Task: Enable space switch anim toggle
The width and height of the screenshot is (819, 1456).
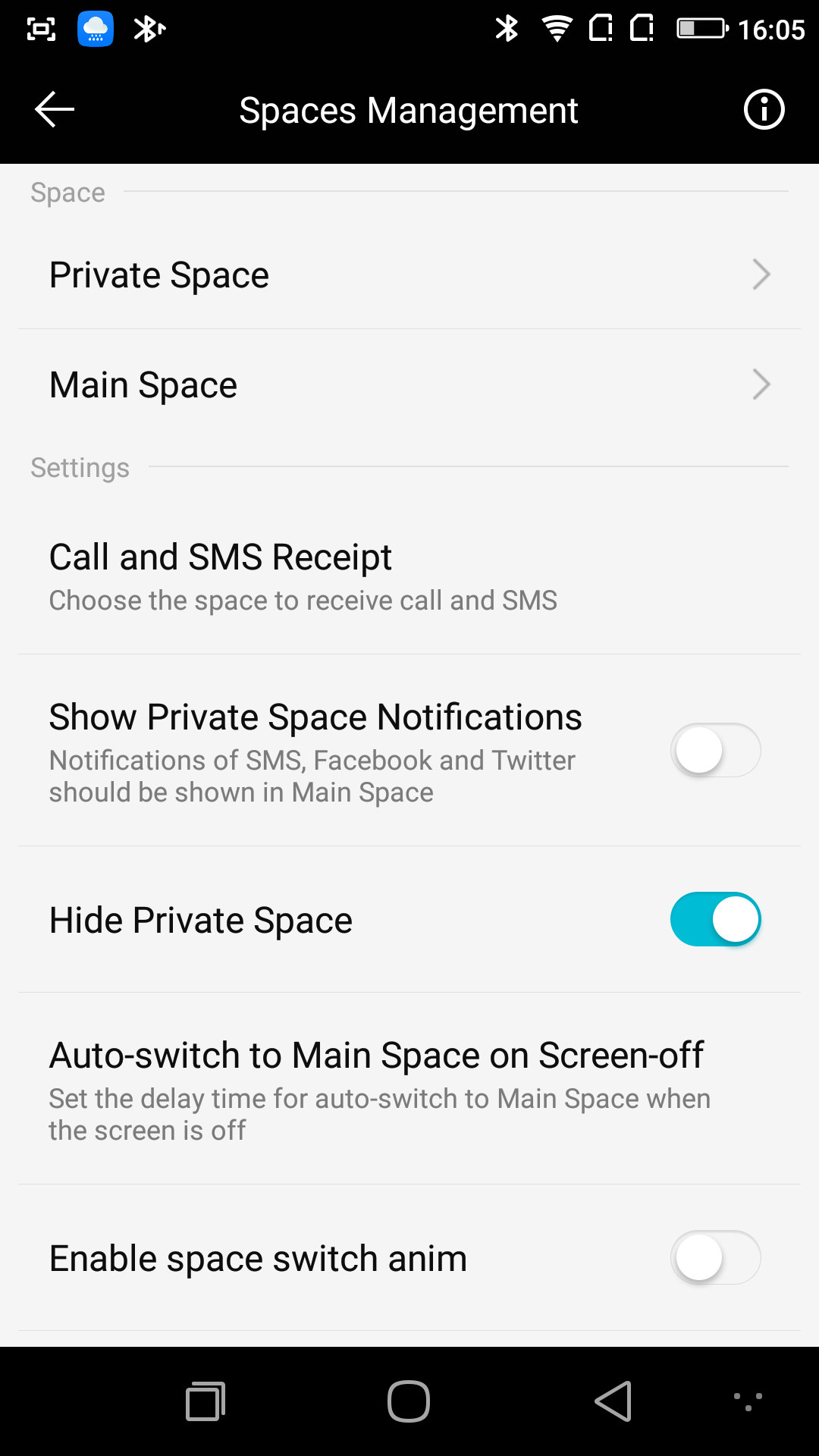Action: [x=715, y=1257]
